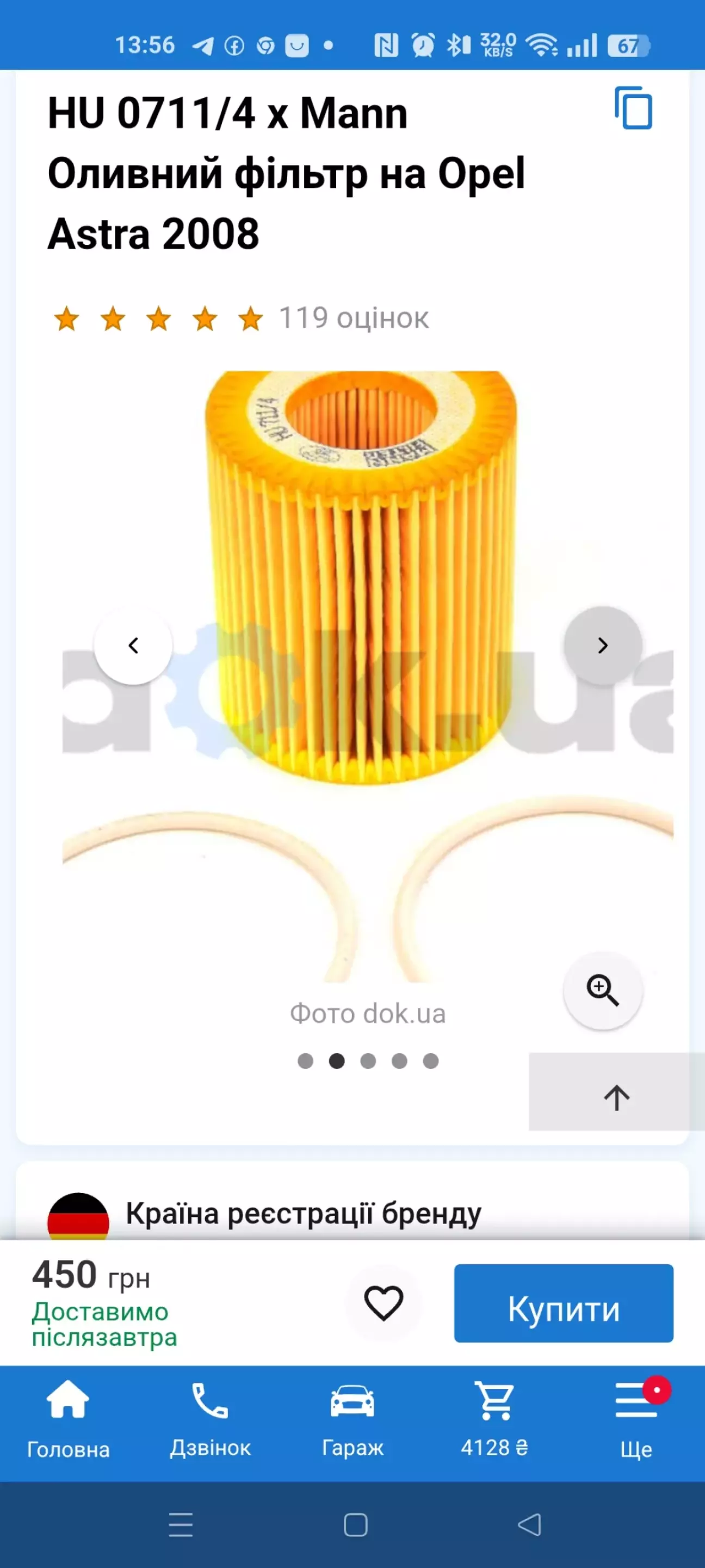
Task: Show the next product photo
Action: [602, 645]
